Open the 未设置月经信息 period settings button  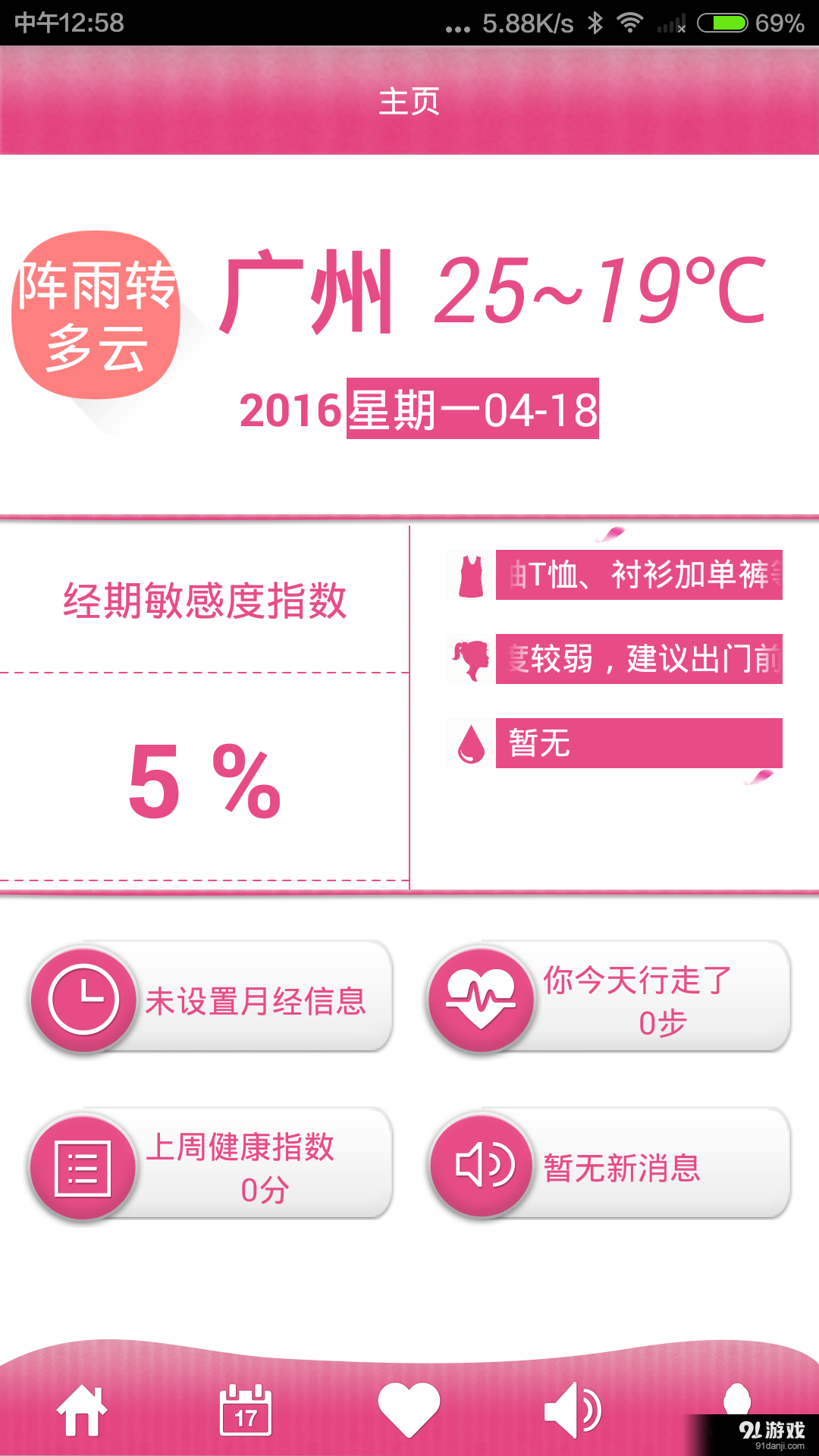[212, 999]
